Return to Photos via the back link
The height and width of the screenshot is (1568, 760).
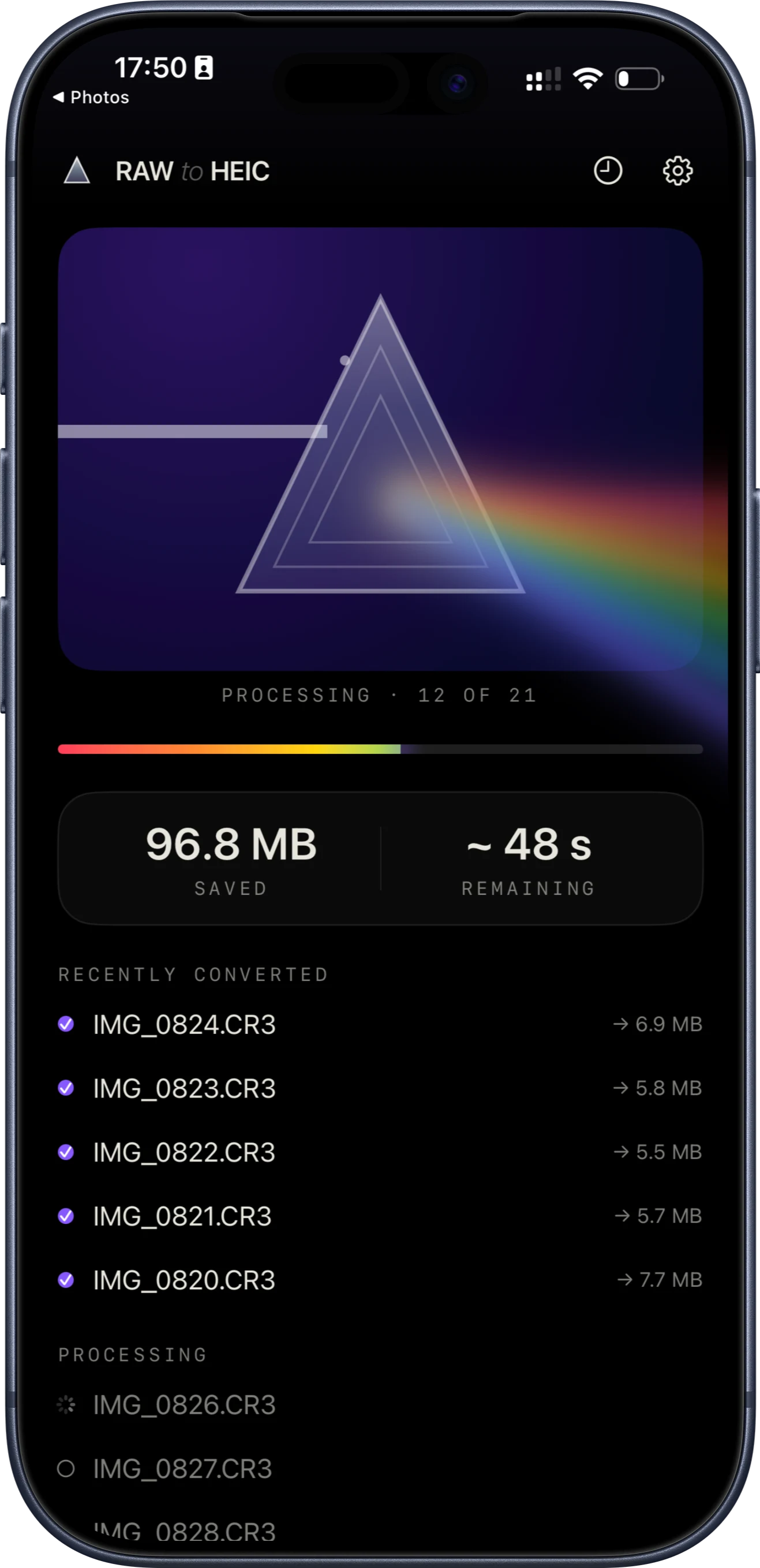tap(91, 98)
